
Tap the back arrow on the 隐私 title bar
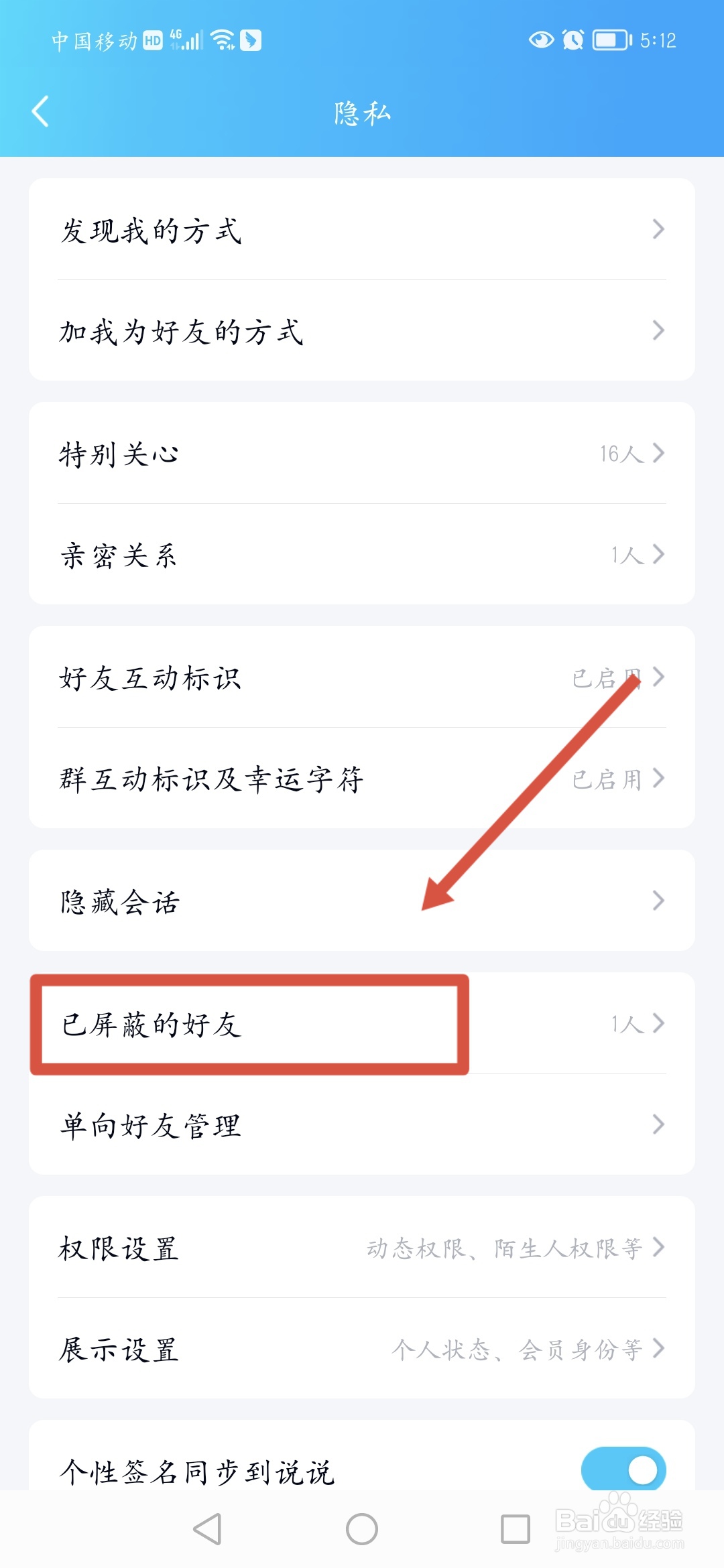(40, 111)
